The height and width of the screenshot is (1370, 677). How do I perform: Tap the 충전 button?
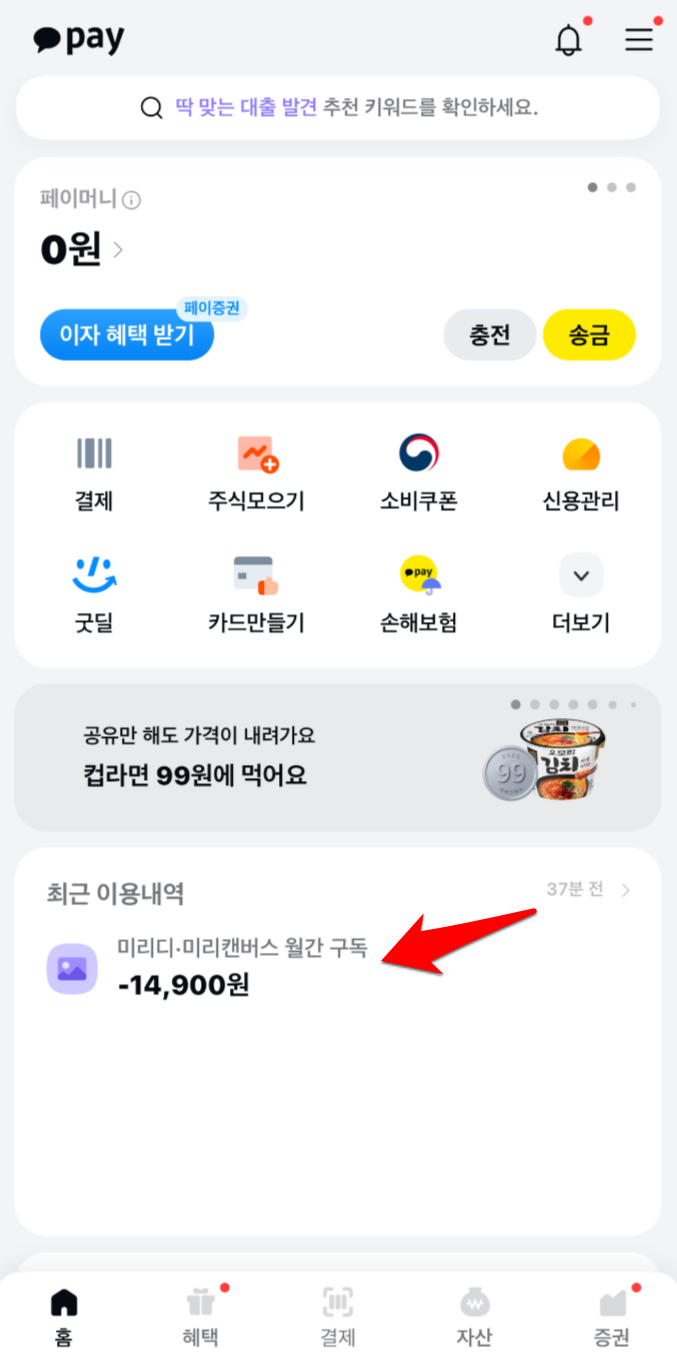point(490,335)
